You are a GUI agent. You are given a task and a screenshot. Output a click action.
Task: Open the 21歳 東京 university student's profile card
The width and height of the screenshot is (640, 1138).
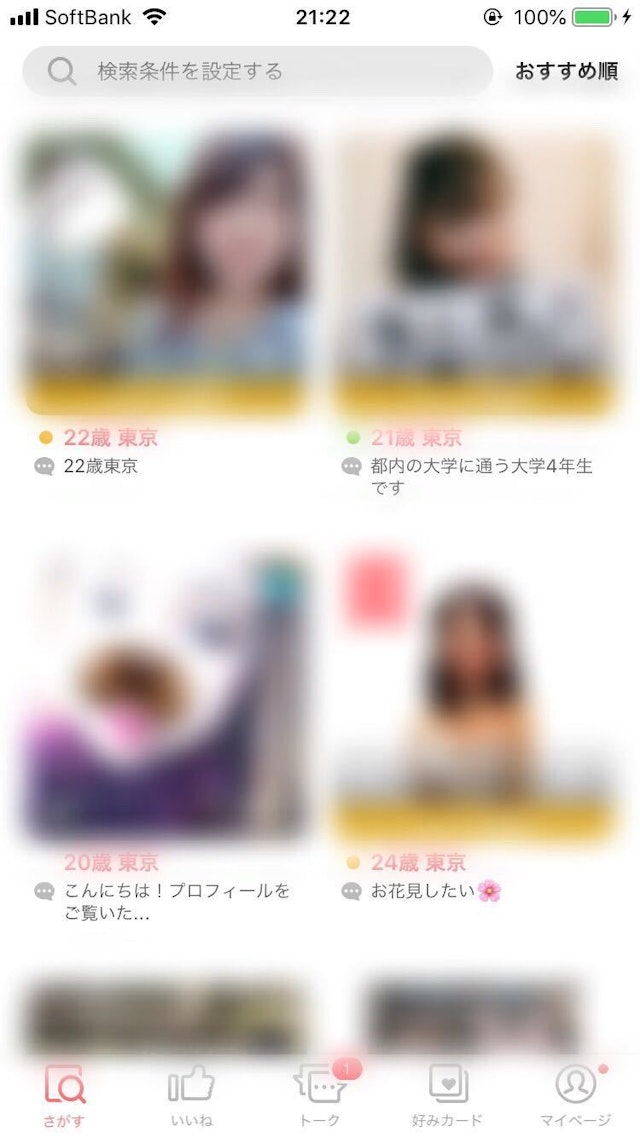point(476,272)
